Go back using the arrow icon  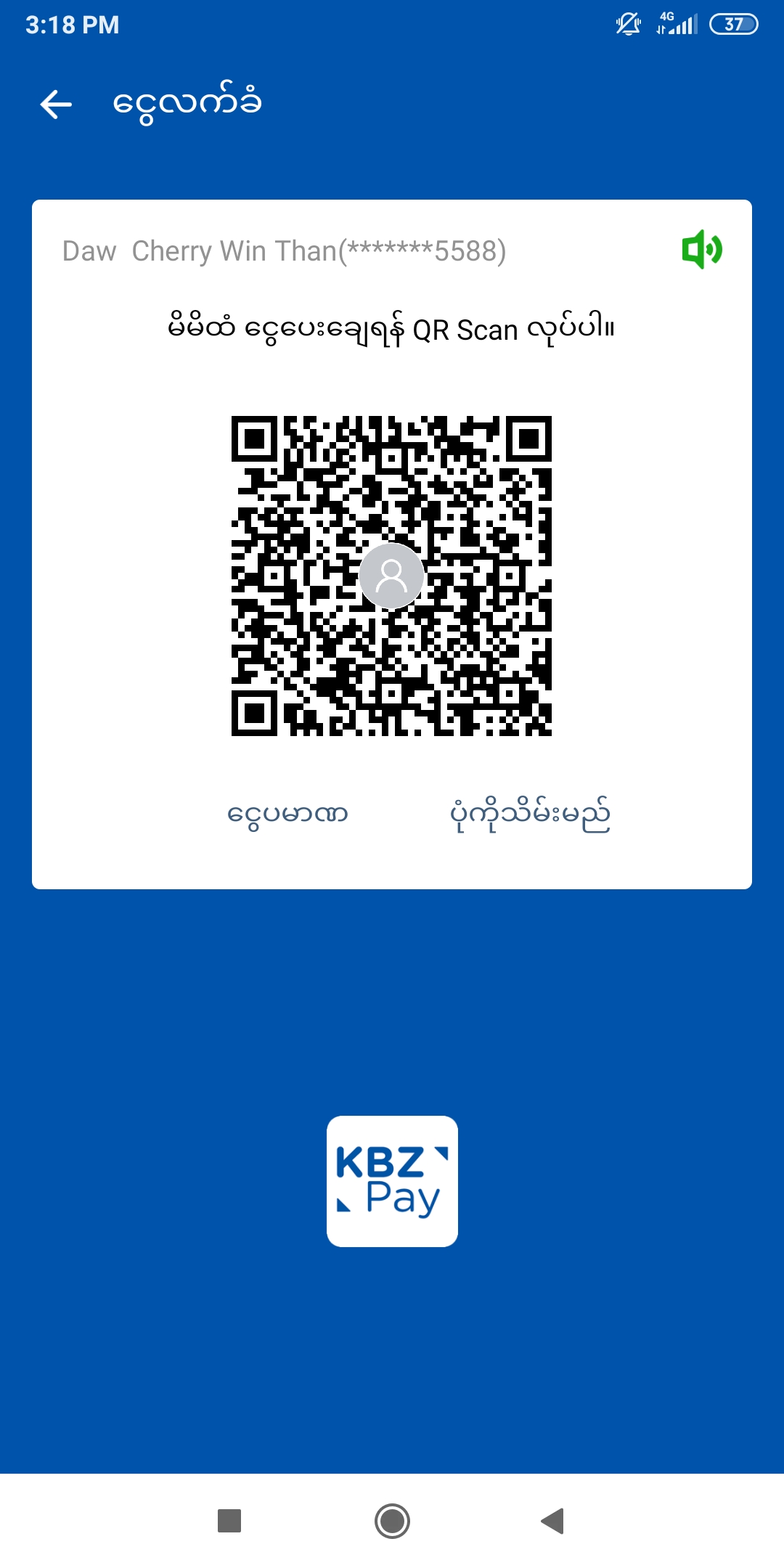click(x=56, y=105)
